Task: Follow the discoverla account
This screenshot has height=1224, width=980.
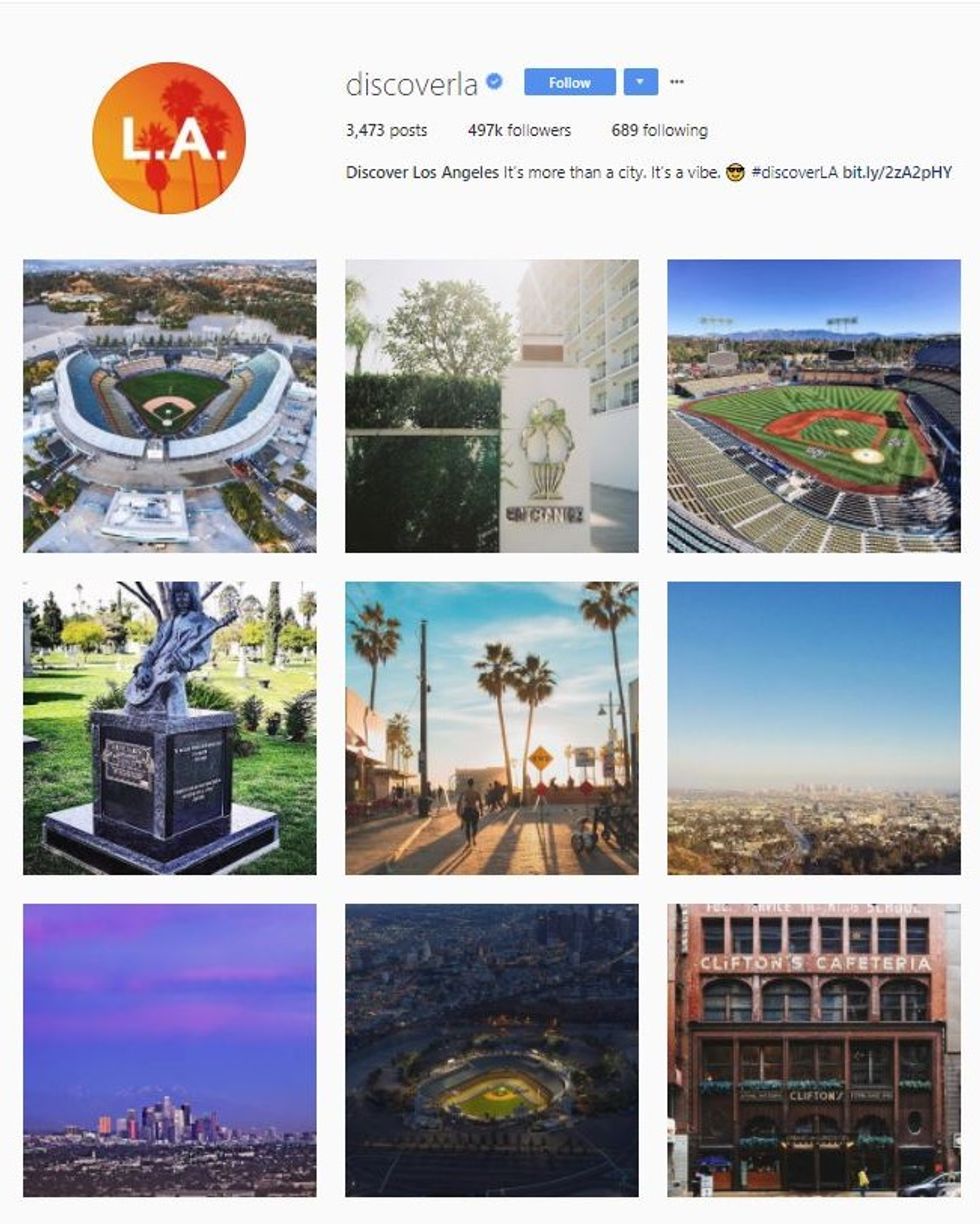Action: coord(569,83)
